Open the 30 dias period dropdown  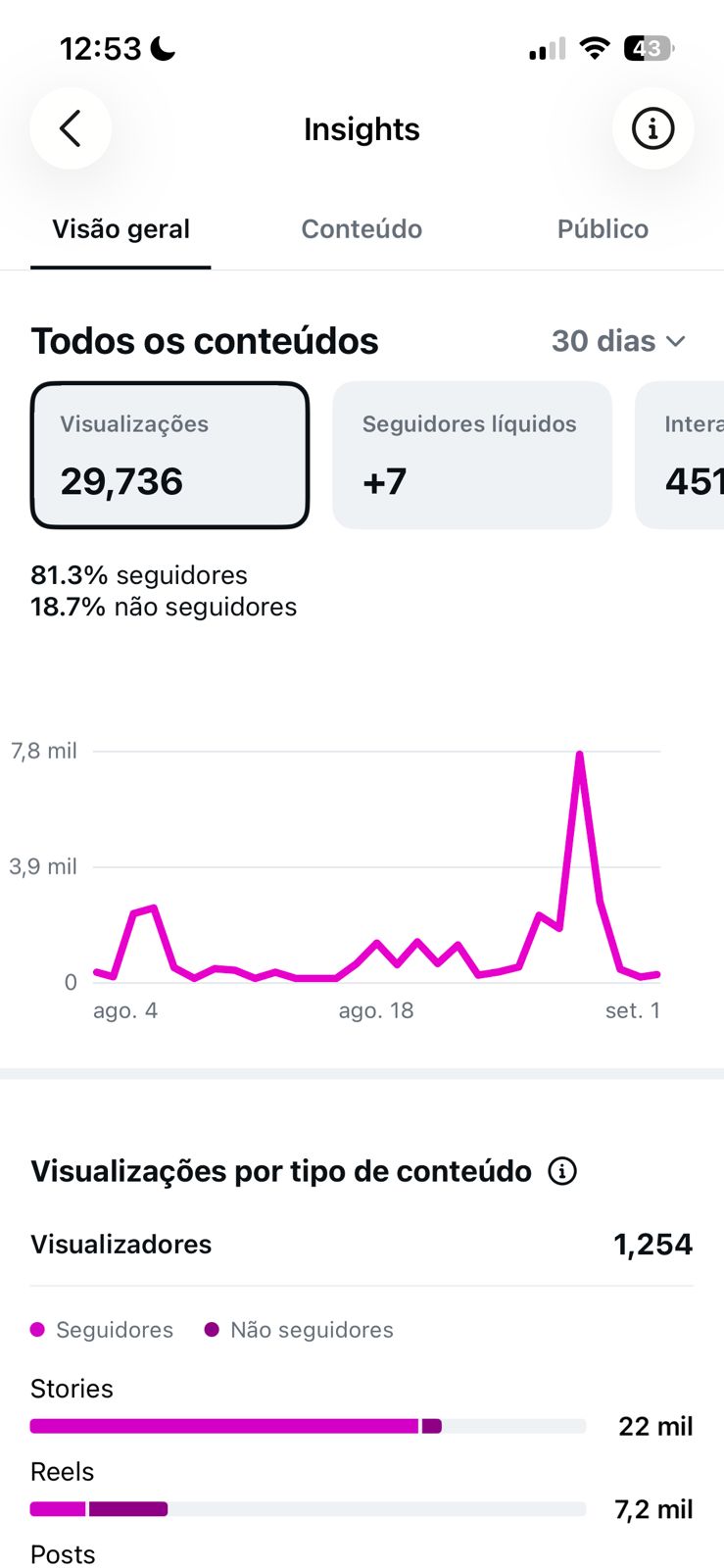[618, 341]
